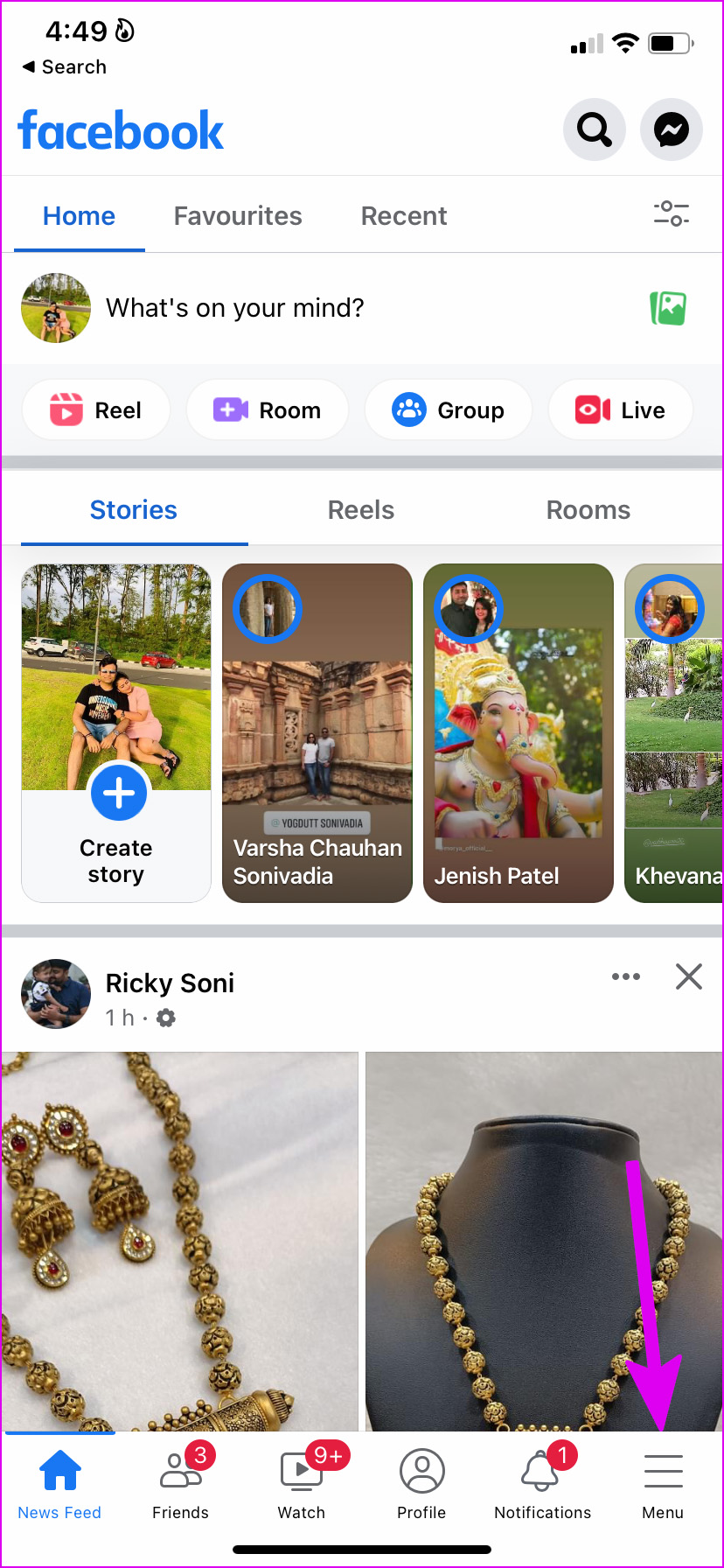This screenshot has width=724, height=1568.
Task: Switch to the Recent feed tab
Action: [x=403, y=216]
